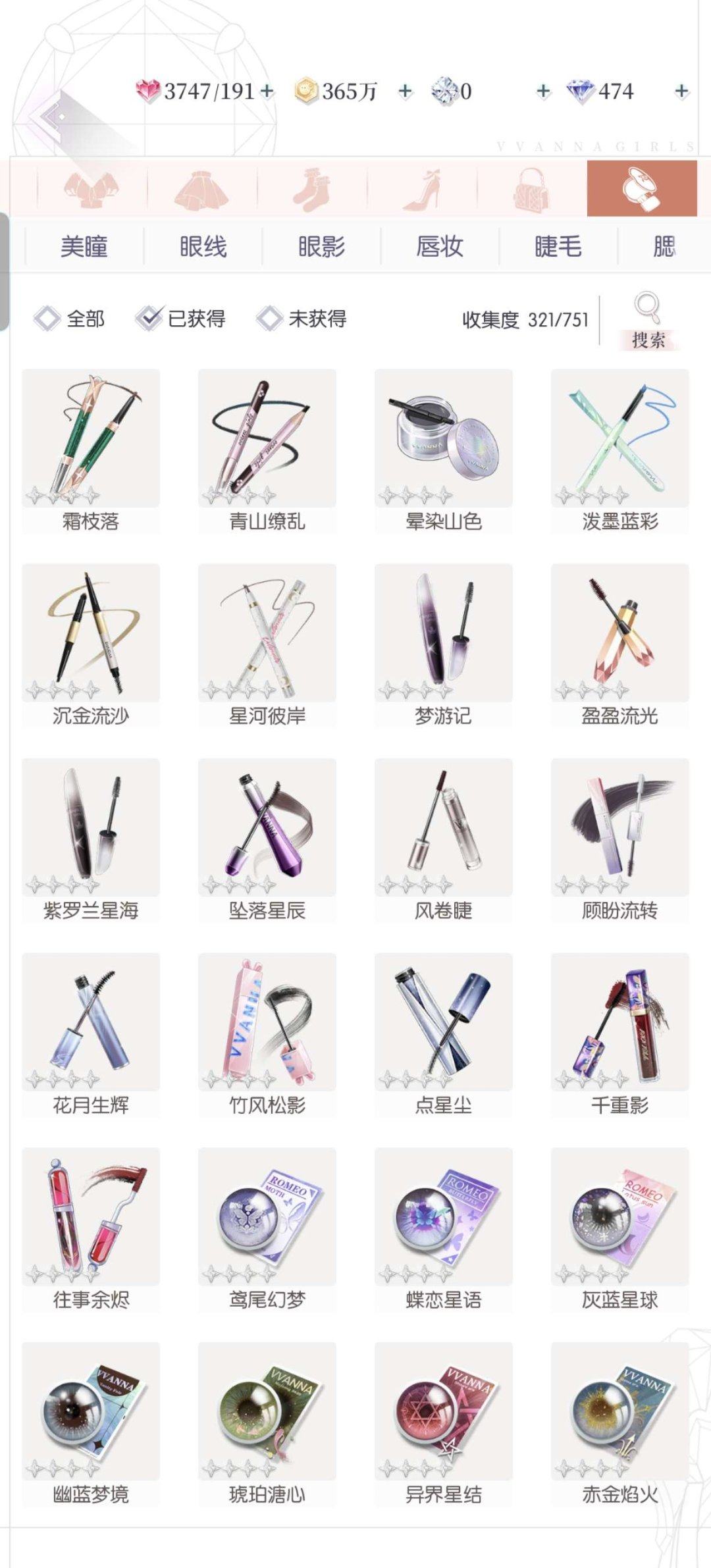
Task: Select the handbag category icon
Action: (x=531, y=191)
